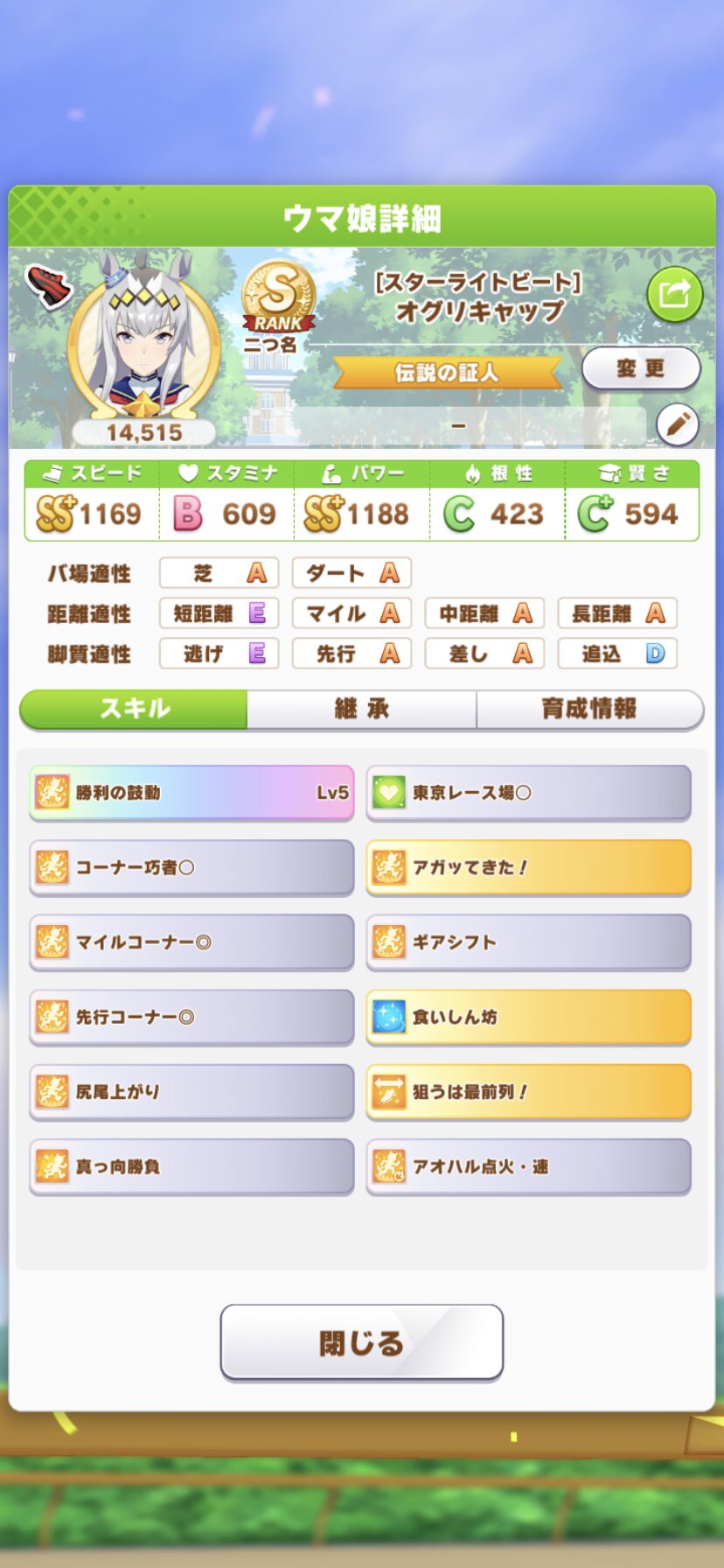Show details for アガッてきた！
This screenshot has height=1568, width=724.
(x=528, y=867)
